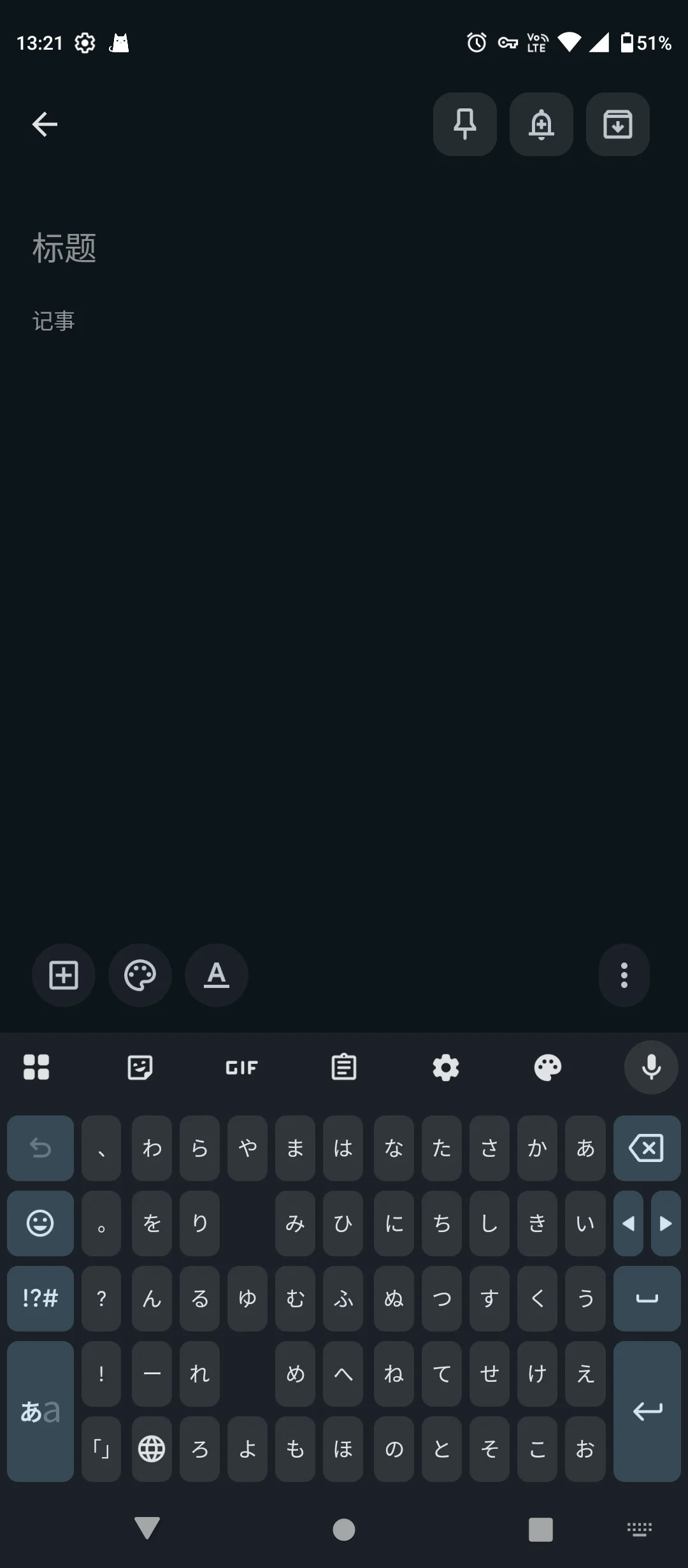Add a reminder with the bell icon
The width and height of the screenshot is (688, 1568).
click(x=541, y=124)
